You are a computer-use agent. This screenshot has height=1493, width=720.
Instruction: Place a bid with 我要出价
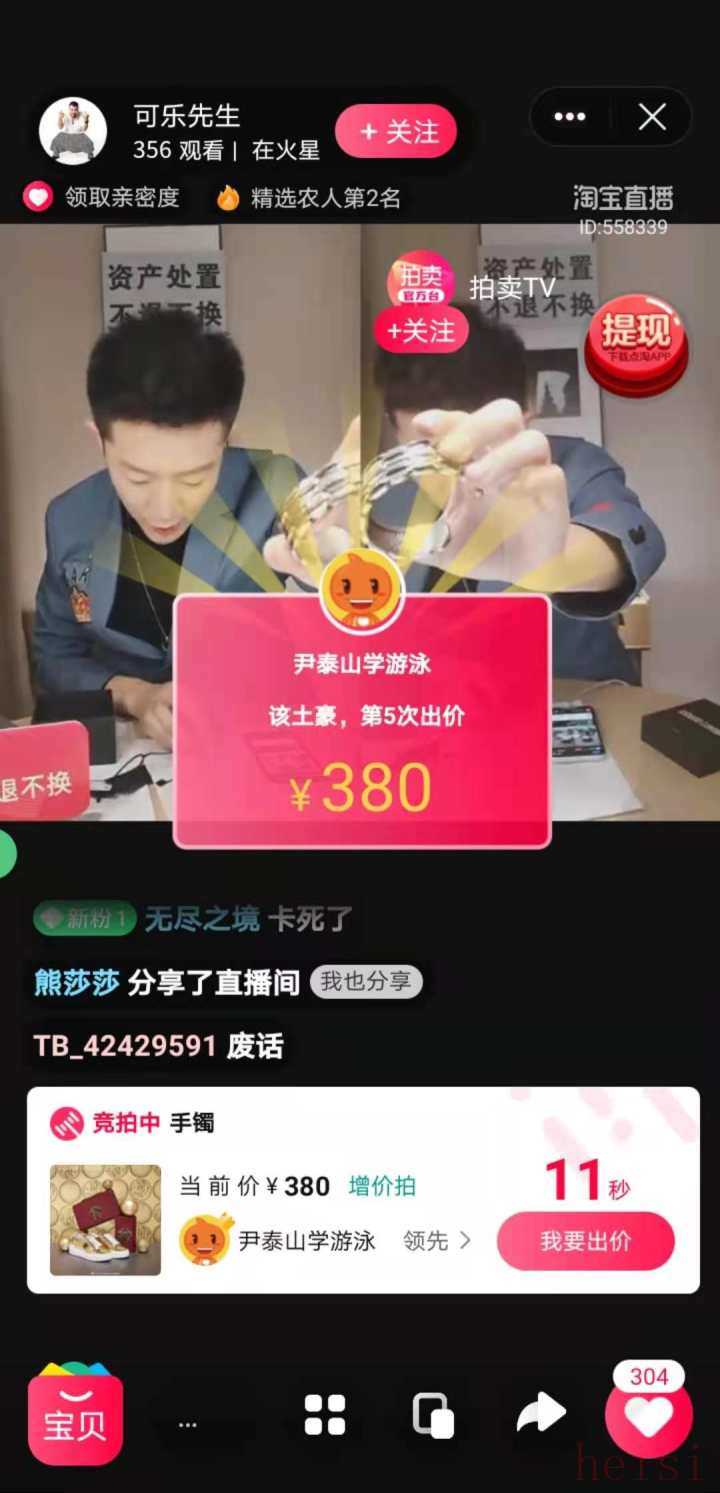pyautogui.click(x=585, y=1241)
